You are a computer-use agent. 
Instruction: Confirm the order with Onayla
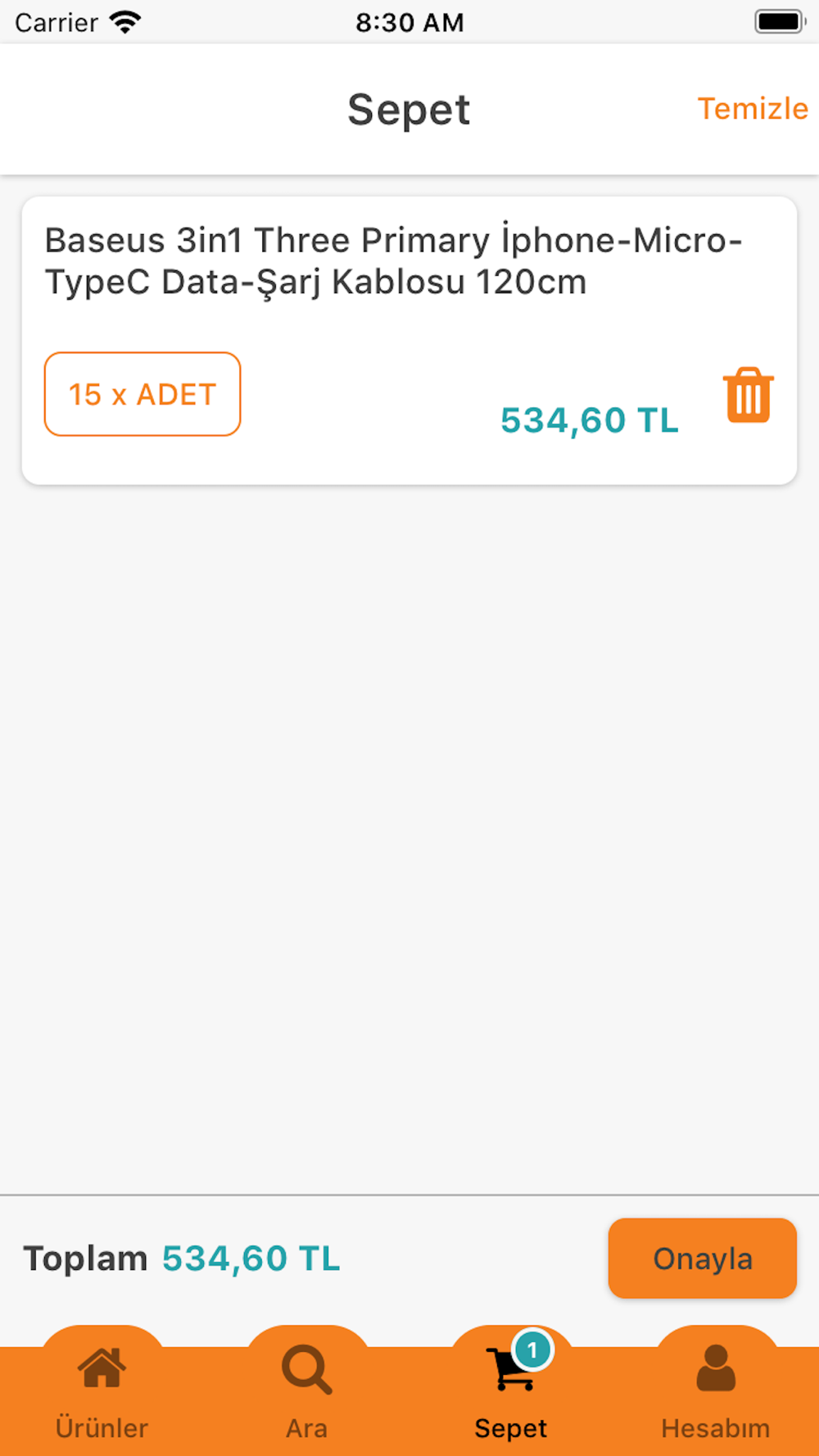pos(702,1258)
